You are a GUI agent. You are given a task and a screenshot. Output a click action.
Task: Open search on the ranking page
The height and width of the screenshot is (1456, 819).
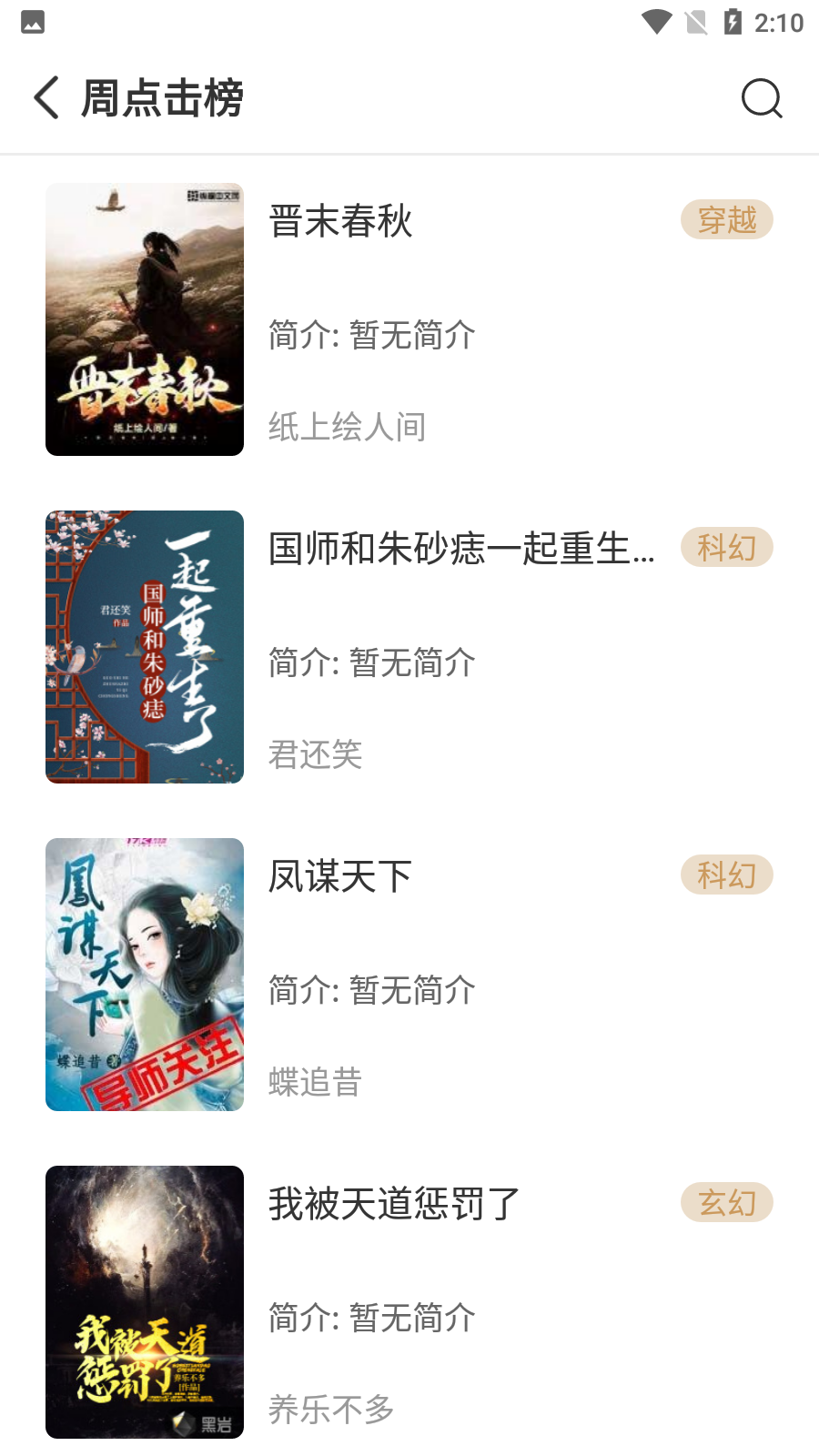pos(763,99)
